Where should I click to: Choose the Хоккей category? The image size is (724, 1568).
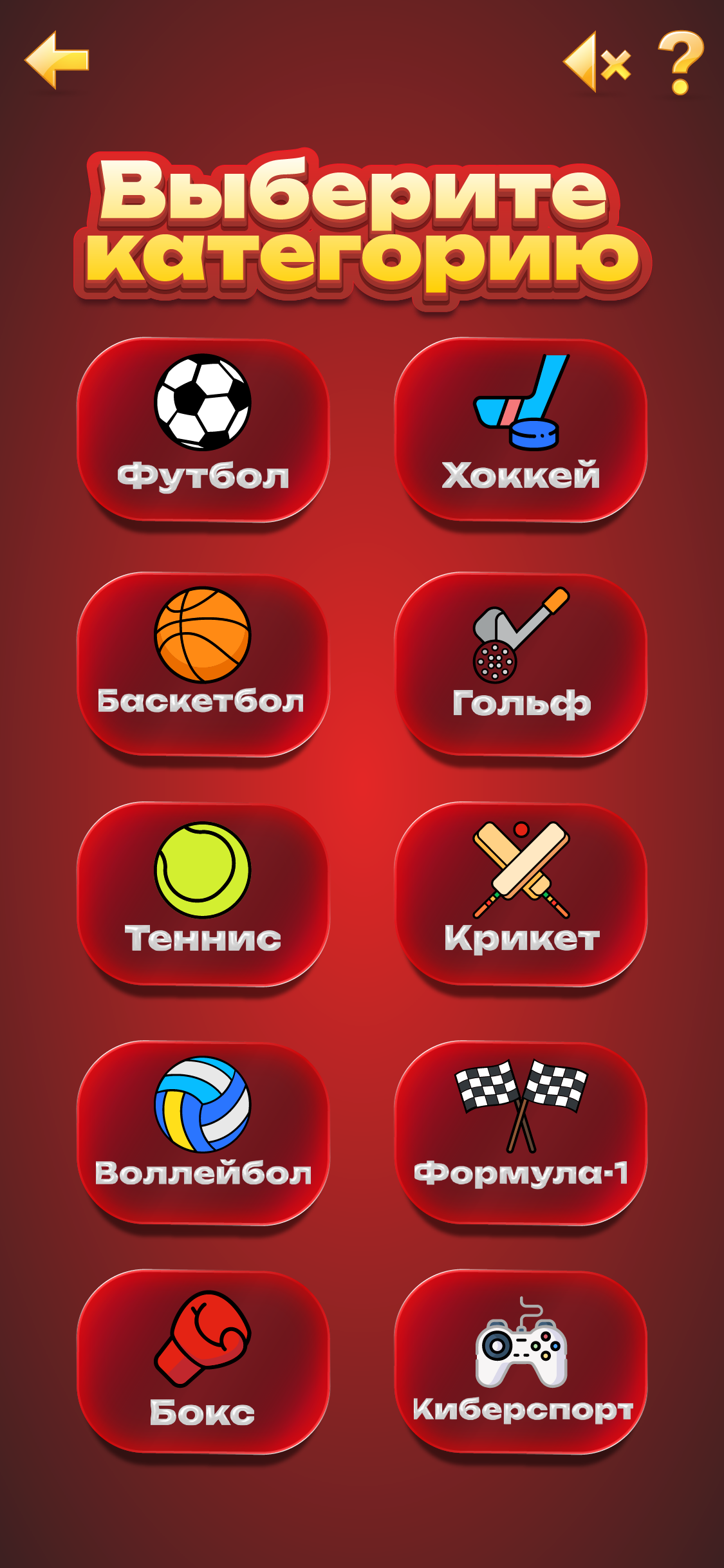521,429
